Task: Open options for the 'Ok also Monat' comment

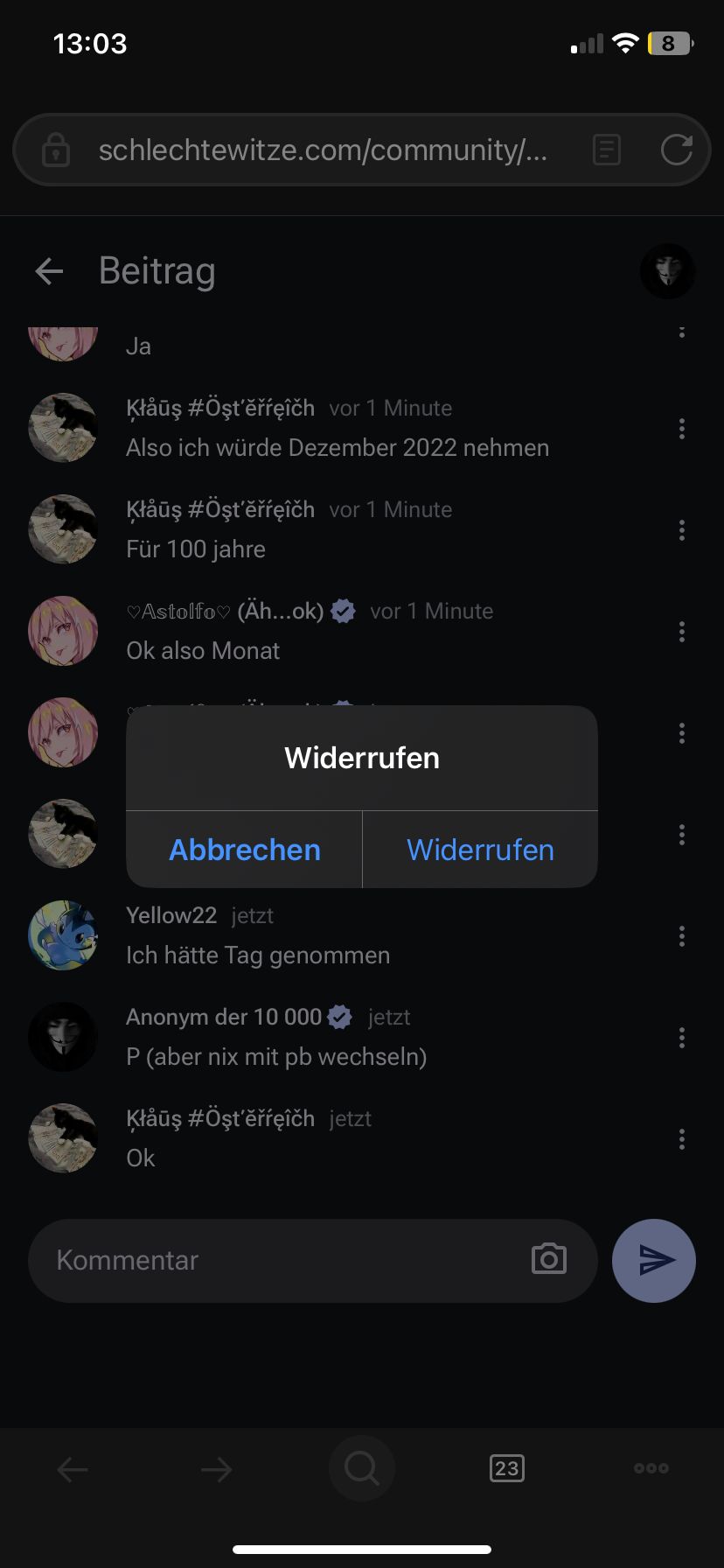Action: pyautogui.click(x=682, y=632)
